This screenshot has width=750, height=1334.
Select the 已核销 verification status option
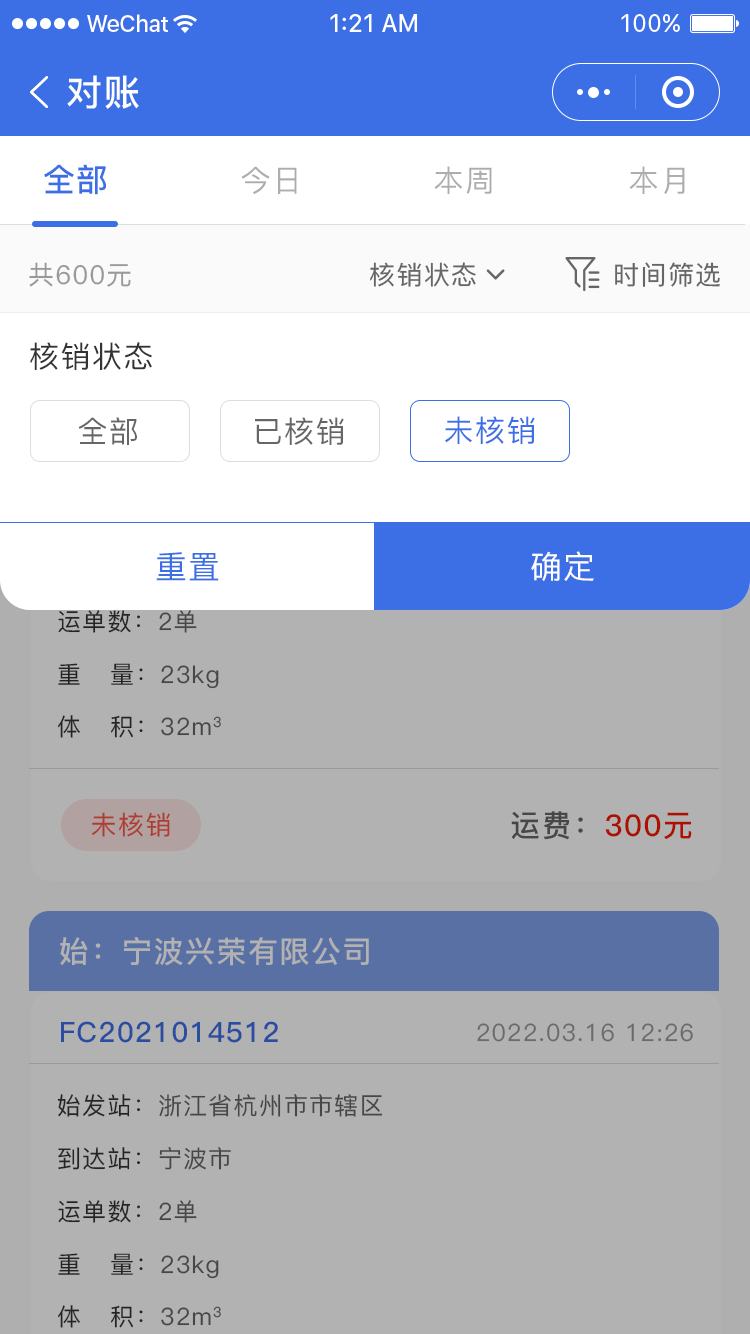tap(300, 431)
